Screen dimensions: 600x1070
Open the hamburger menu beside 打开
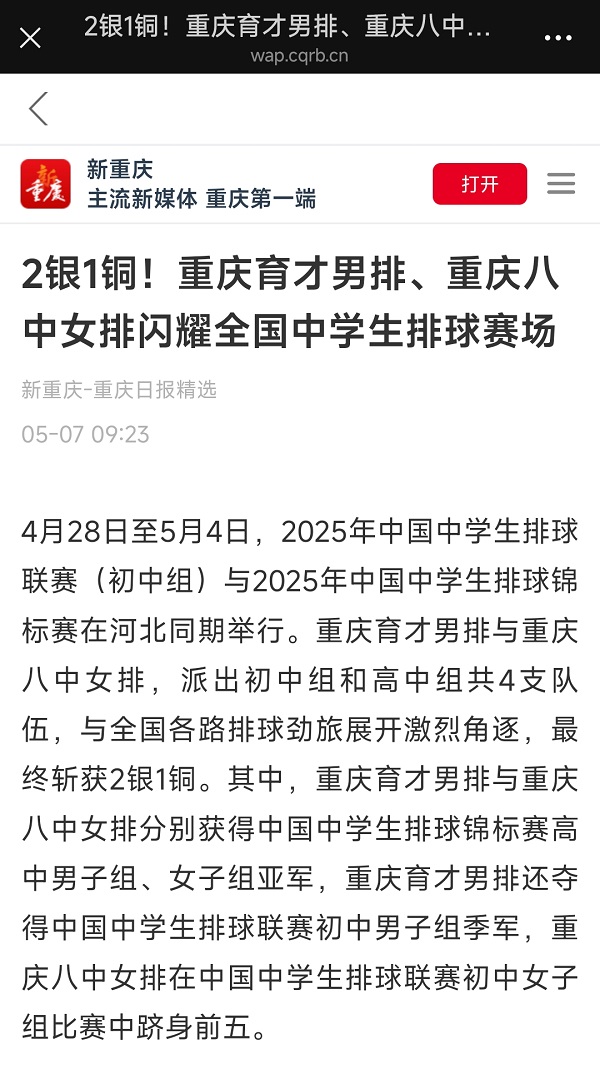pyautogui.click(x=561, y=184)
